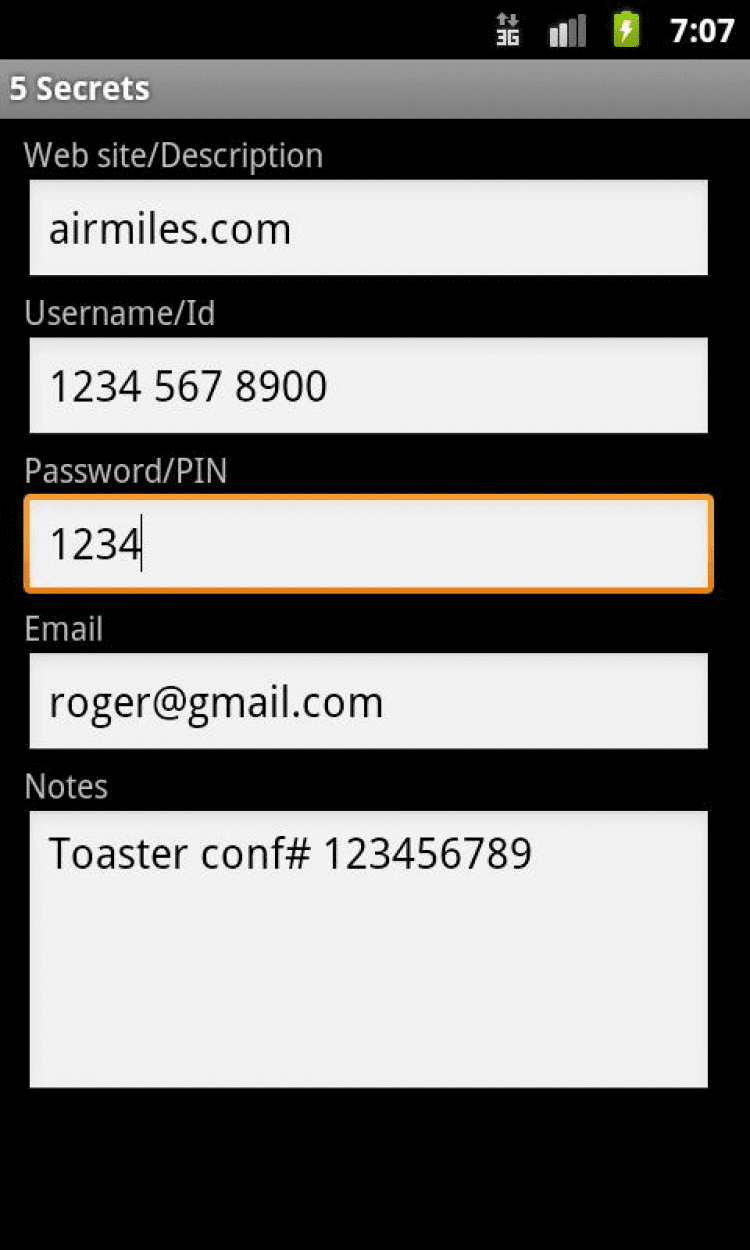Focus the Password/PIN field

coord(368,544)
